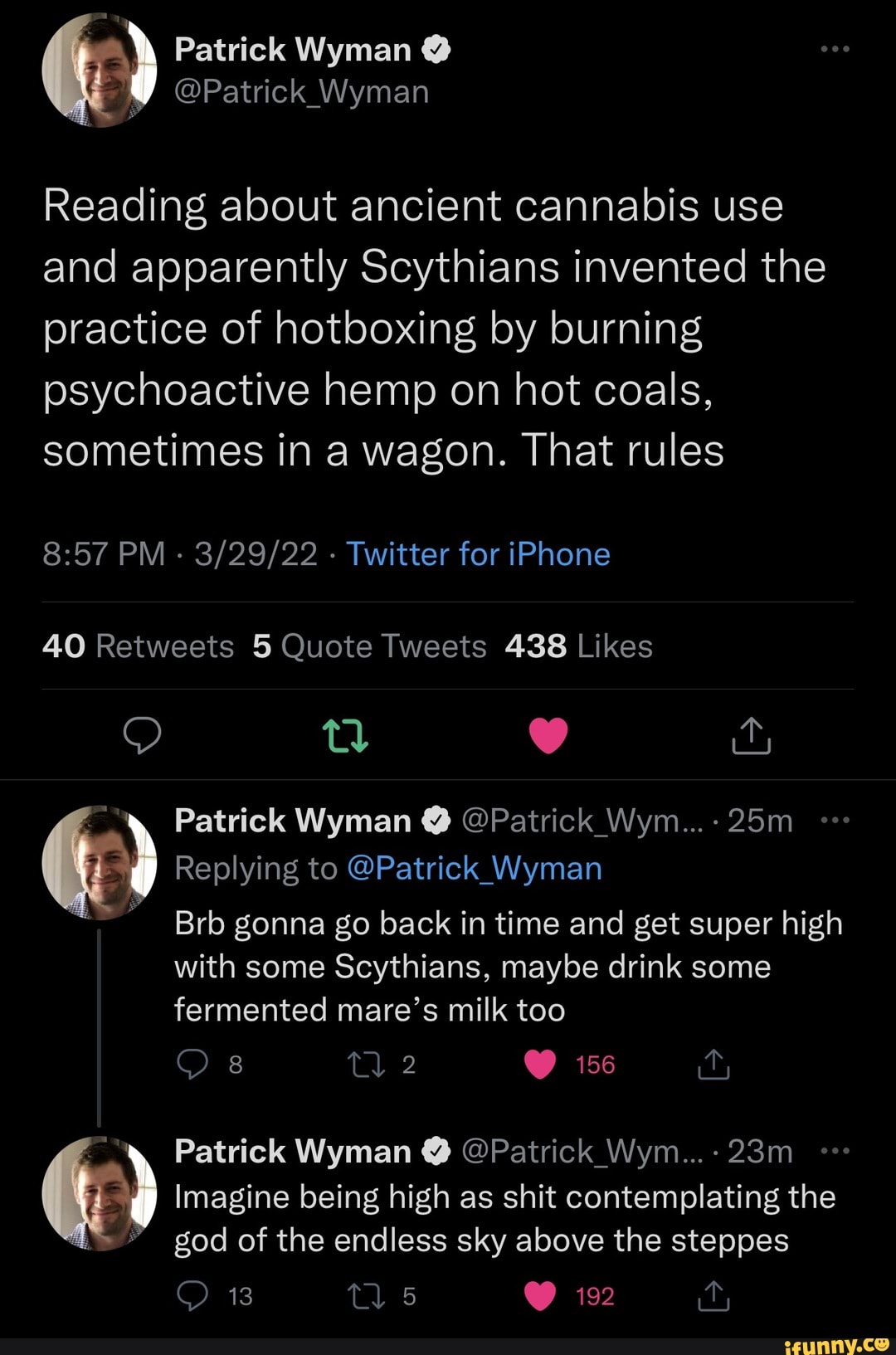The height and width of the screenshot is (1355, 896).
Task: Open the more options menu on the main tweet
Action: point(834,48)
